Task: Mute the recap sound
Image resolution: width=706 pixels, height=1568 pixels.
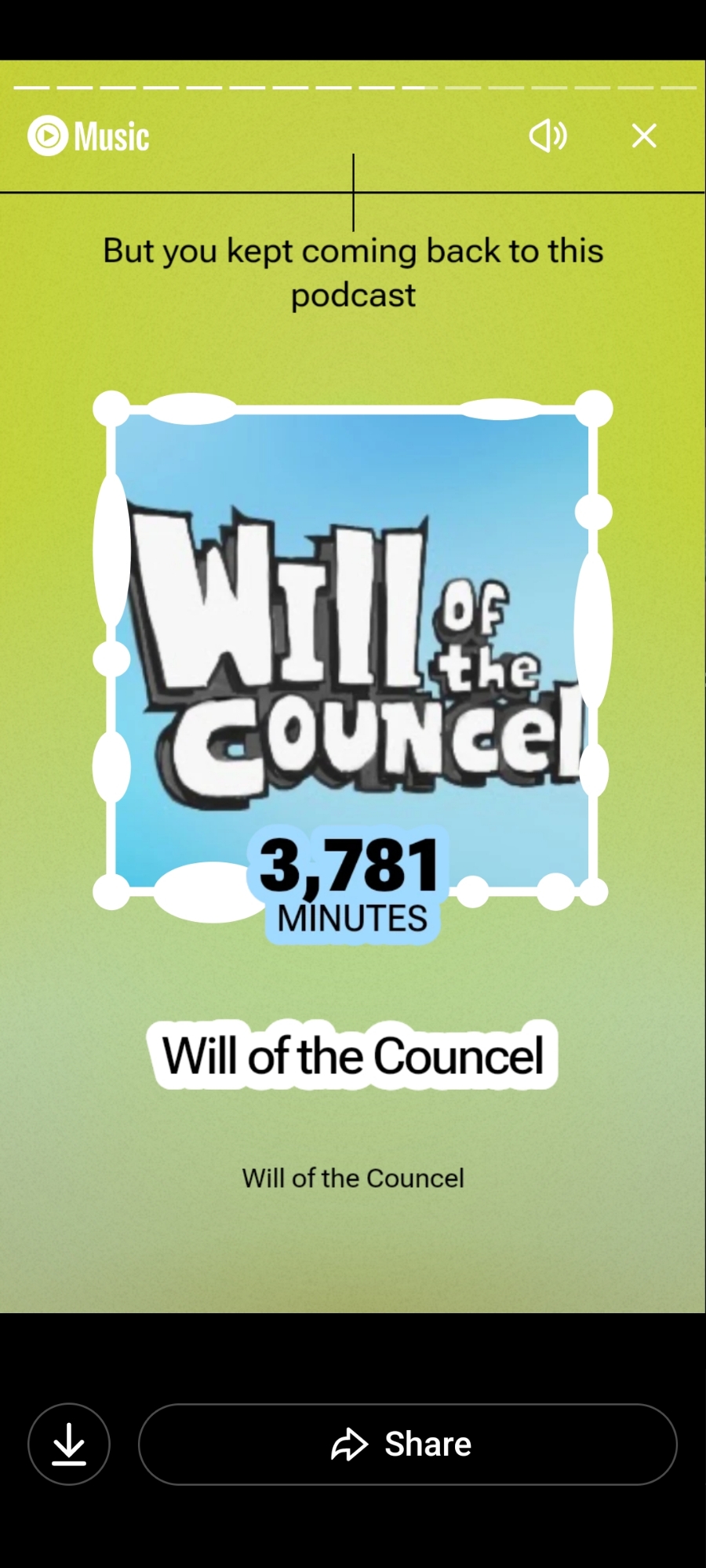Action: (x=548, y=136)
